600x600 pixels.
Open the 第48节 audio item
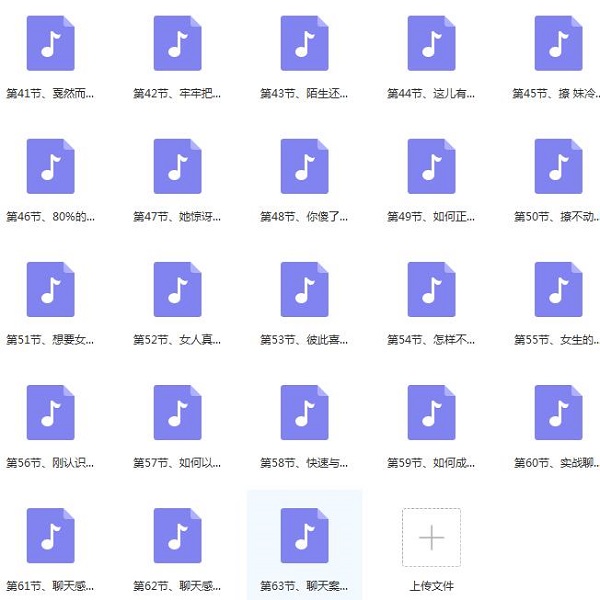pyautogui.click(x=304, y=167)
